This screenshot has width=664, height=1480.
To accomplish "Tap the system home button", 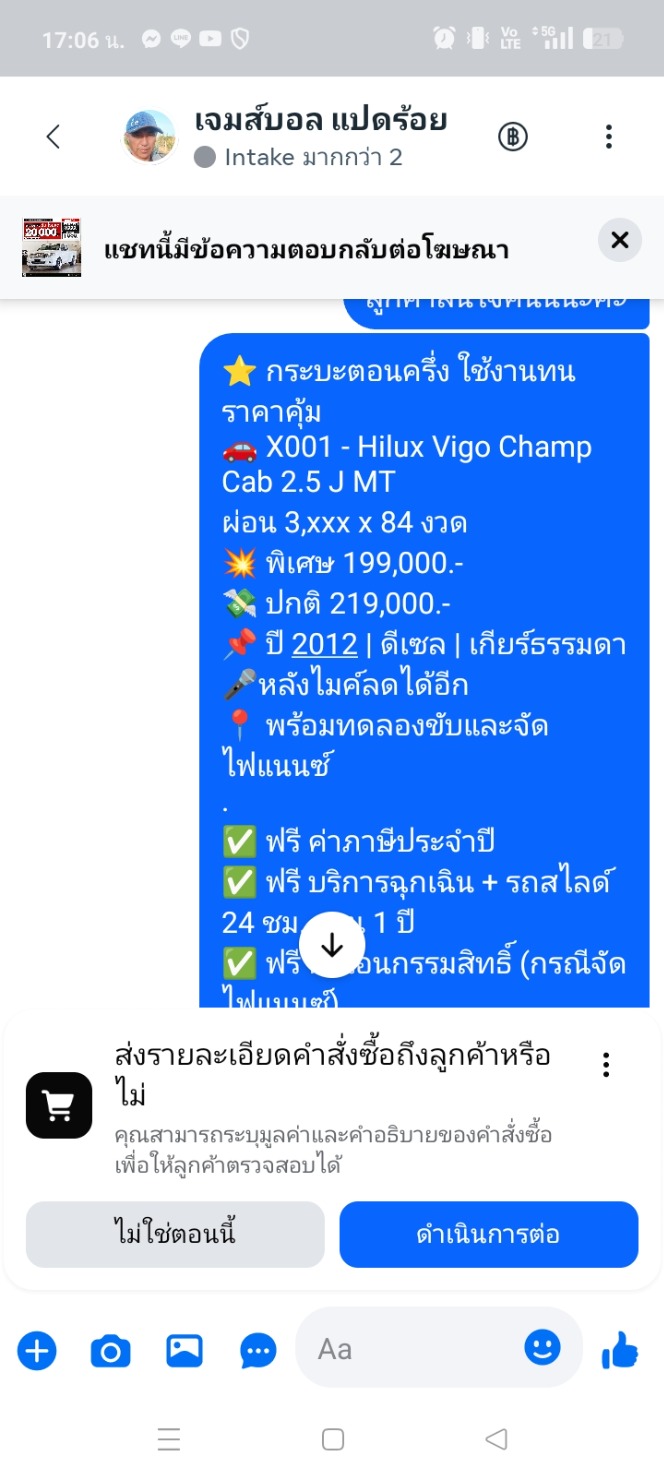I will [333, 1439].
